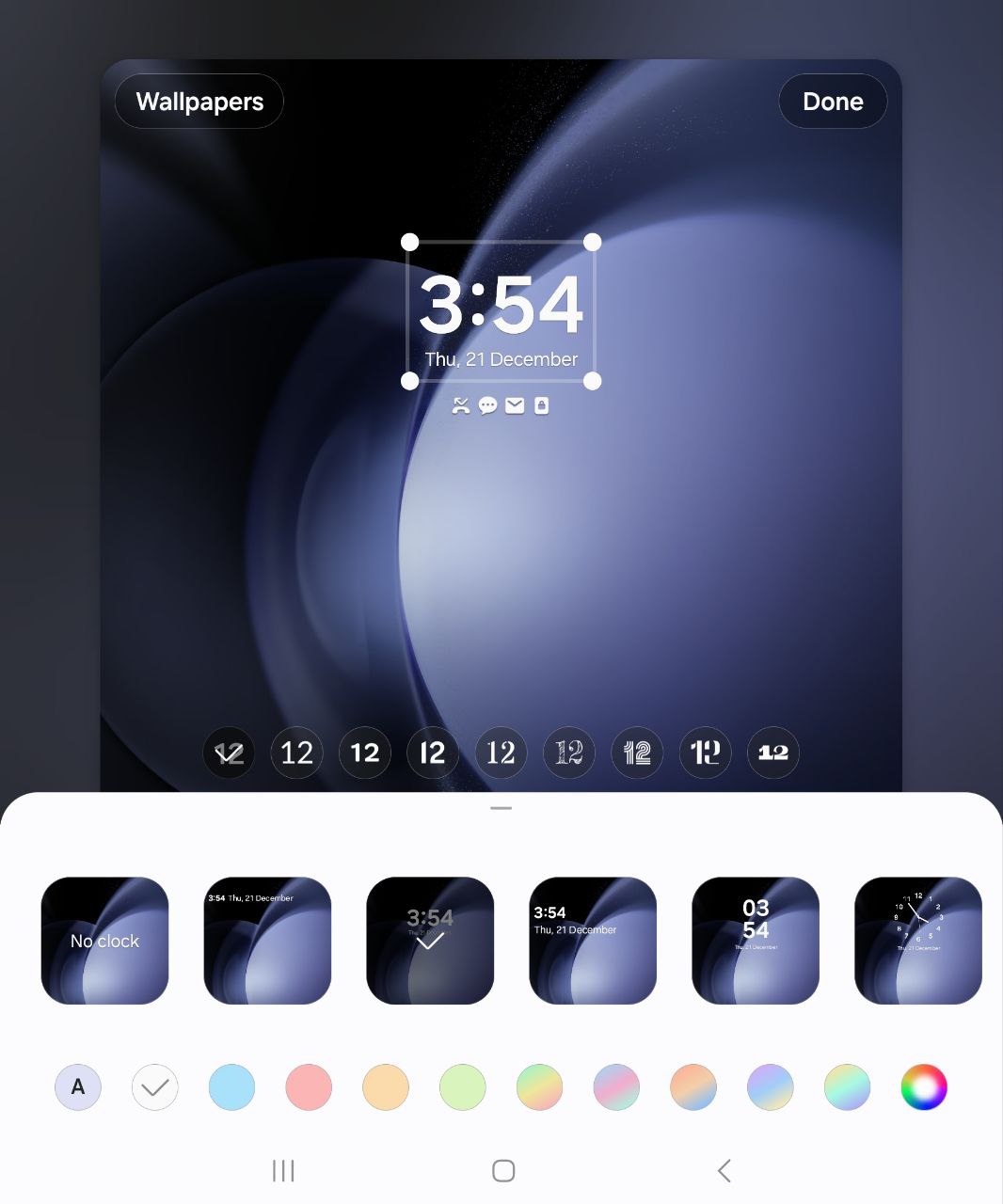The width and height of the screenshot is (1003, 1204).
Task: Choose left-aligned clock with date below
Action: 592,941
